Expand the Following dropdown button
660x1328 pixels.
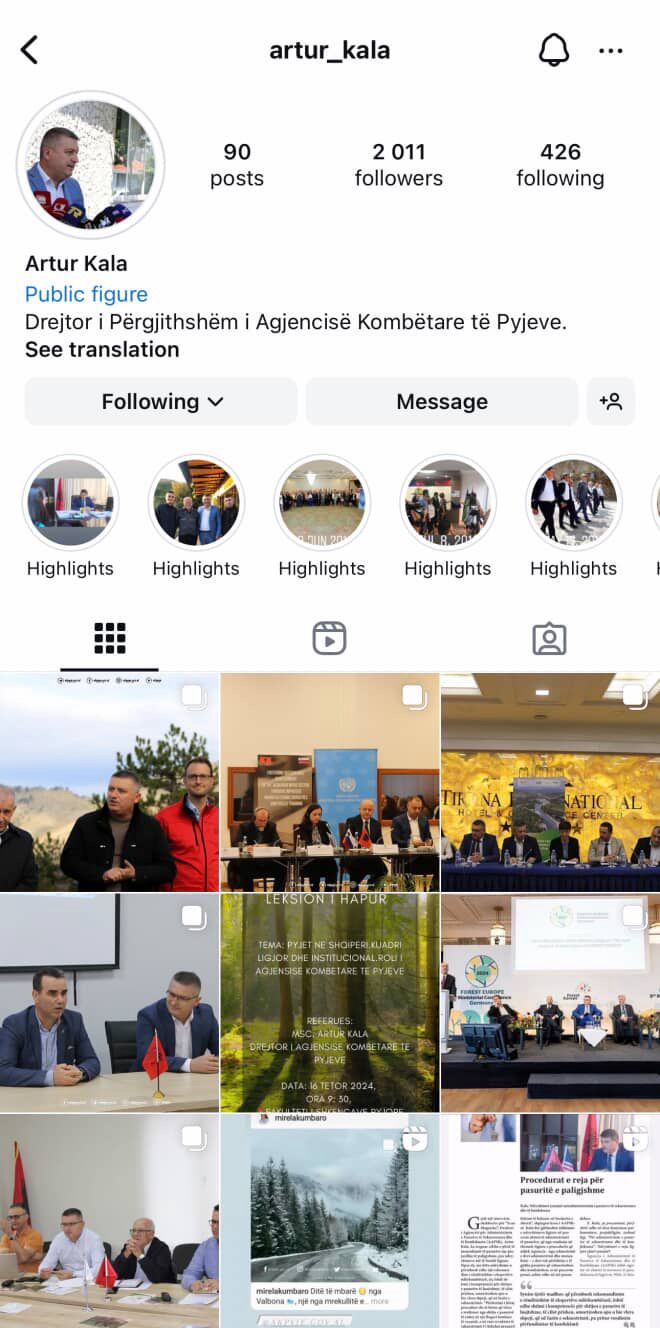click(x=161, y=401)
